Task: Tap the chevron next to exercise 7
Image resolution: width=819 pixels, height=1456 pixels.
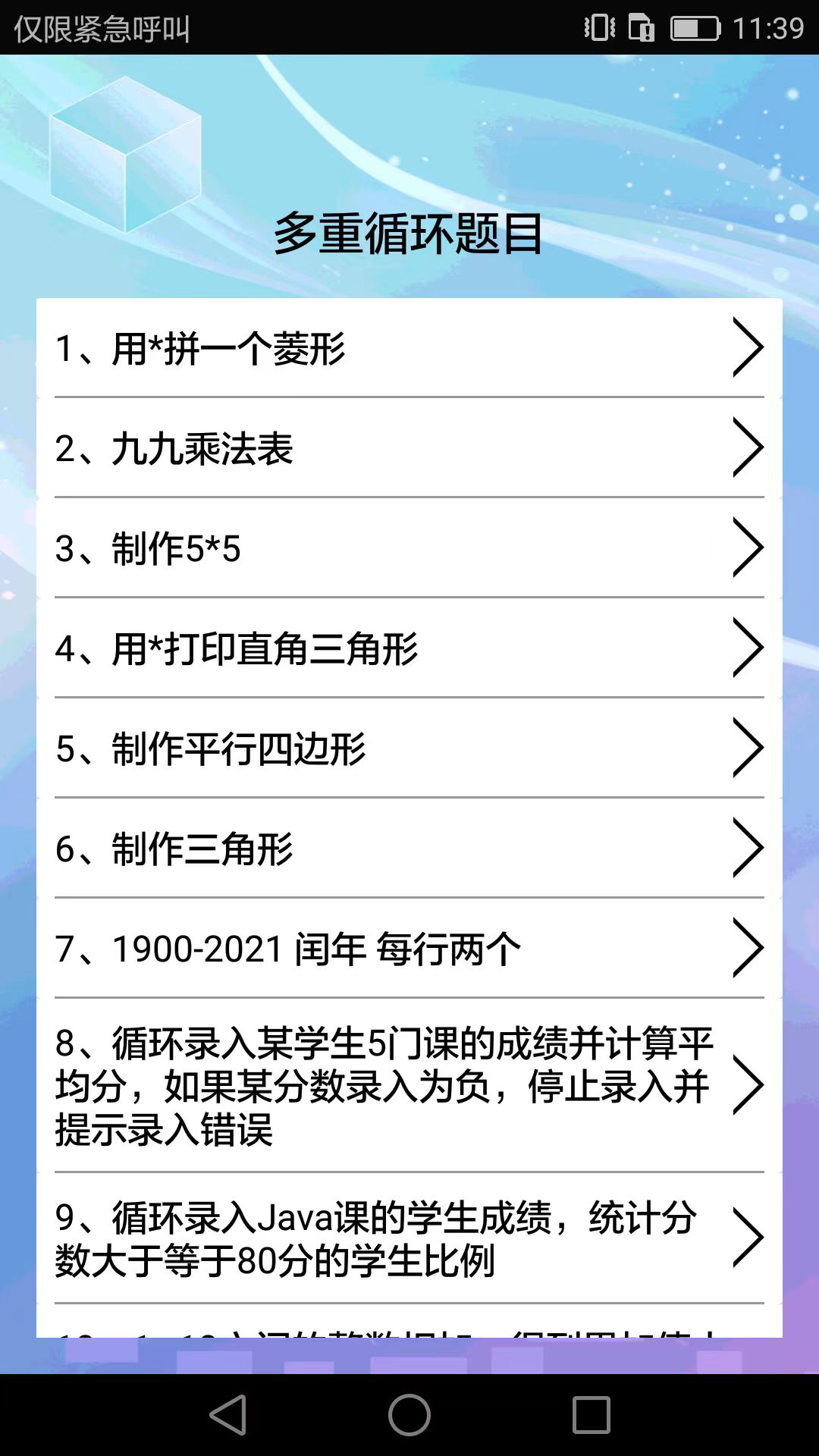Action: coord(747,948)
